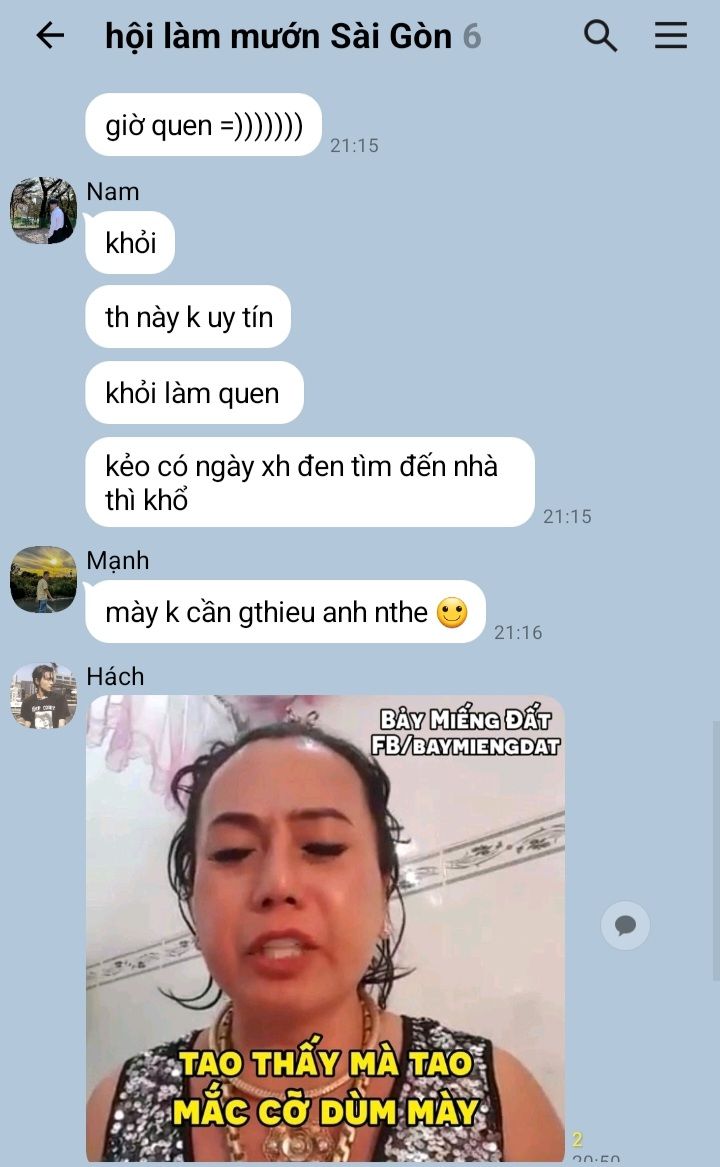Search messages in this chat
Viewport: 720px width, 1167px height.
tap(600, 35)
